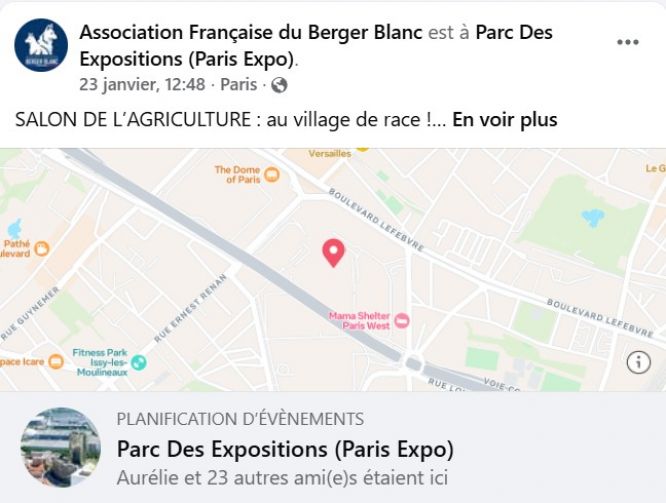
Task: Open the 23 janvier post timestamp
Action: pyautogui.click(x=142, y=84)
